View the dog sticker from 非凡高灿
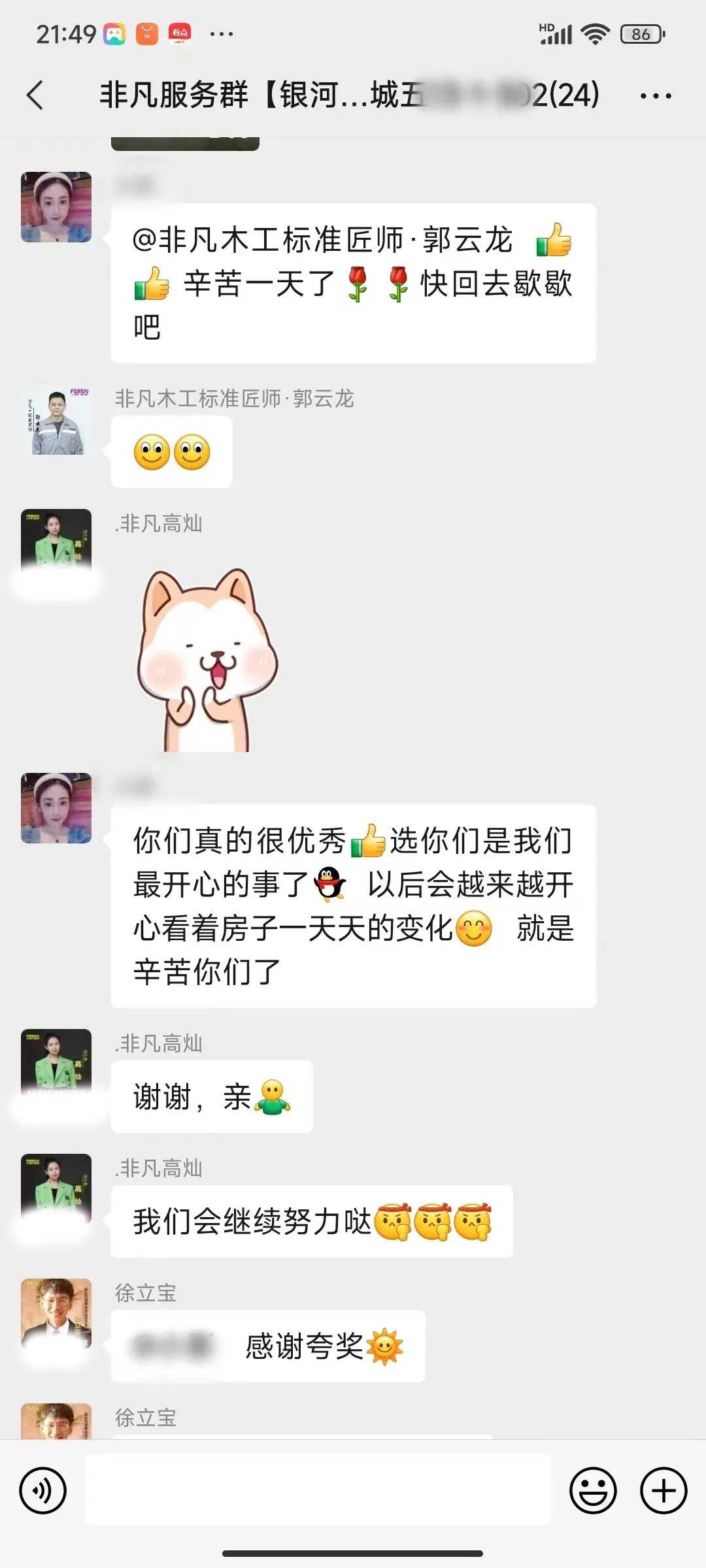This screenshot has height=1568, width=706. coord(206,660)
